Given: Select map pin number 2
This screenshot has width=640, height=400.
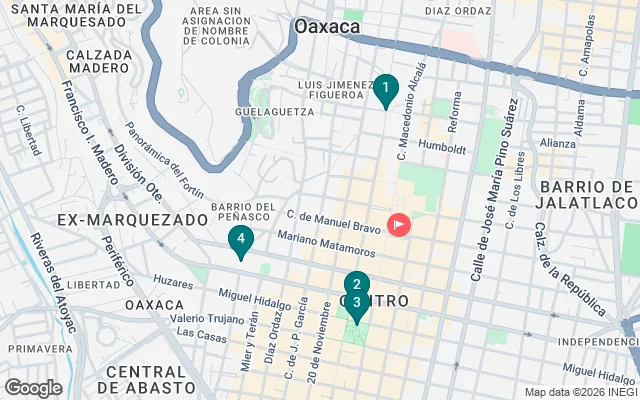Looking at the screenshot, I should pyautogui.click(x=357, y=284).
